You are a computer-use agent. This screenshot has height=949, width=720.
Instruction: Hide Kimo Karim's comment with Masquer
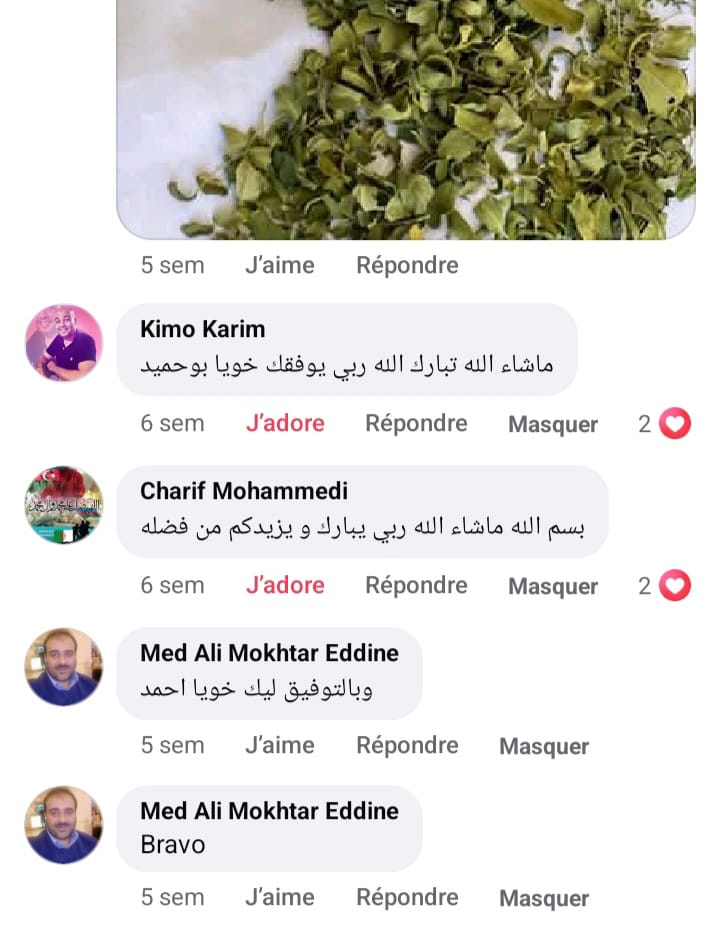click(x=552, y=424)
